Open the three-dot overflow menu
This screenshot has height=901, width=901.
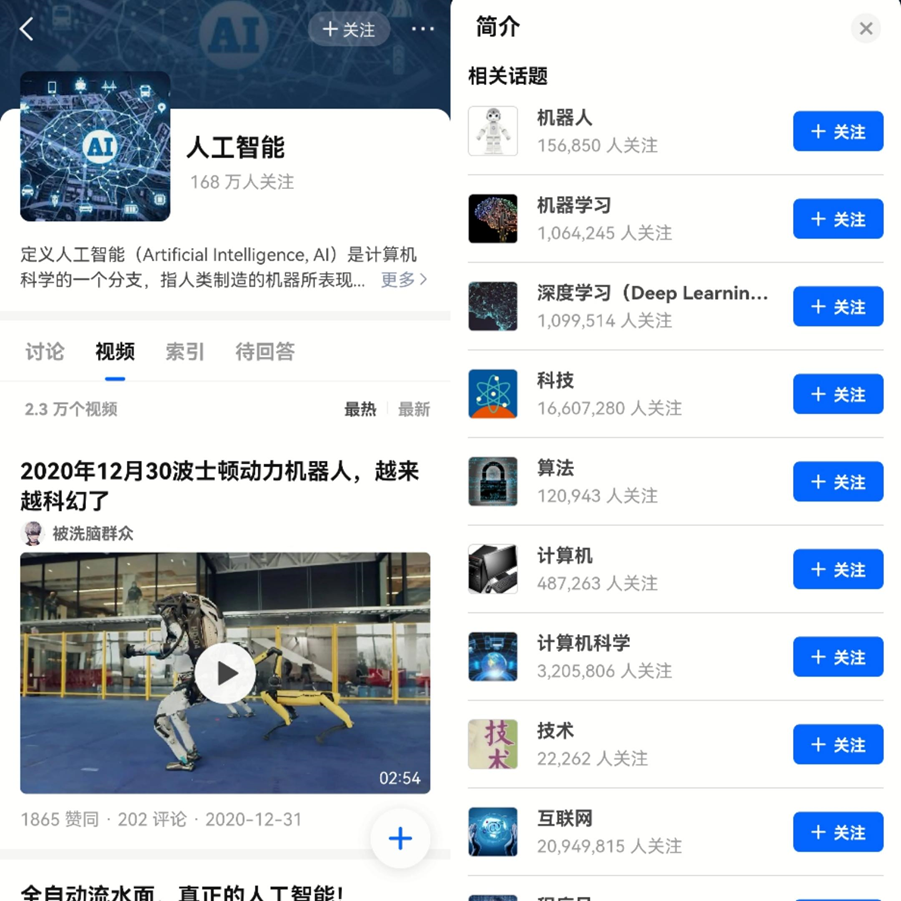coord(423,29)
